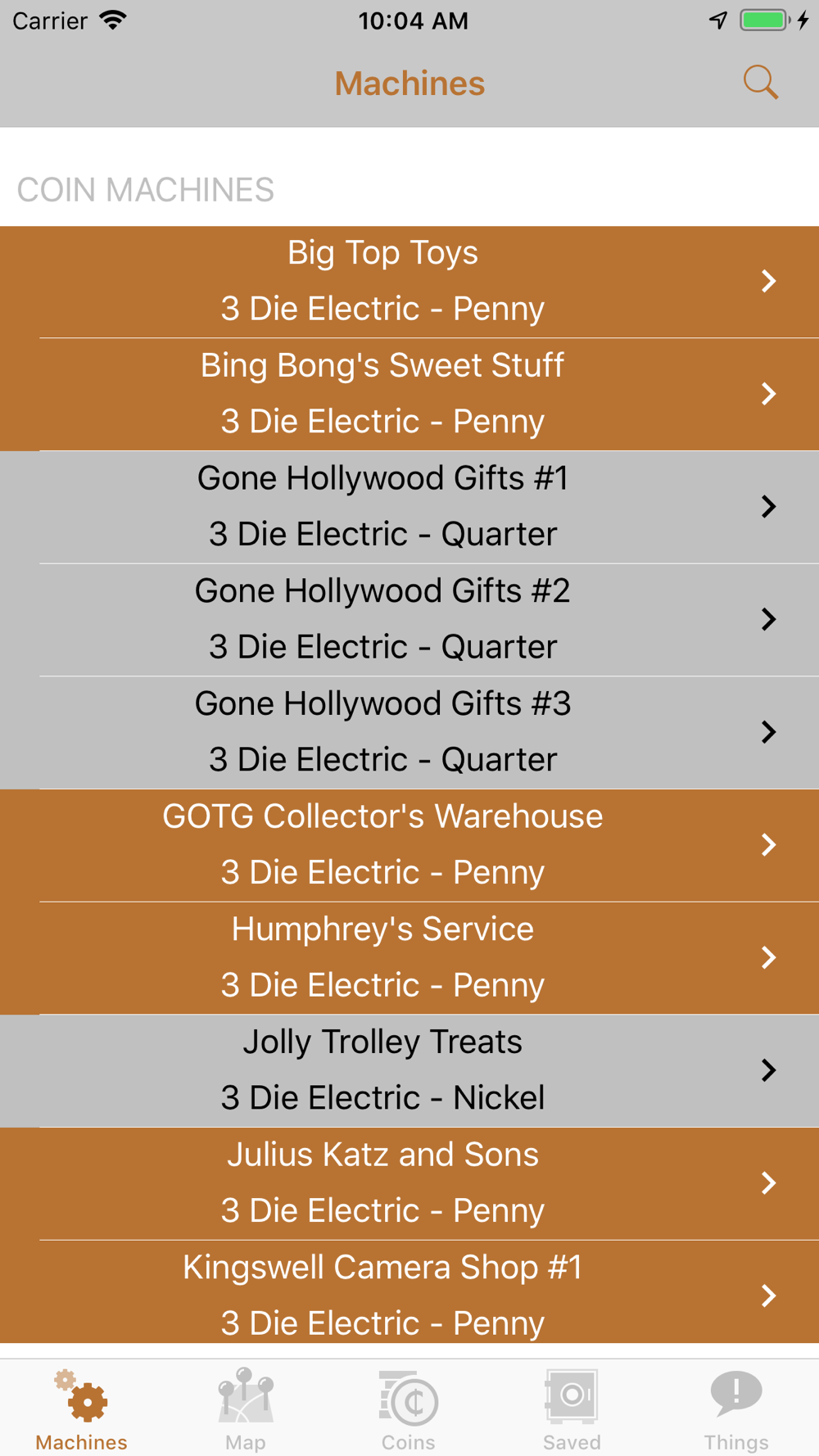This screenshot has width=819, height=1456.
Task: Go to the Saved tab
Action: pyautogui.click(x=572, y=1409)
